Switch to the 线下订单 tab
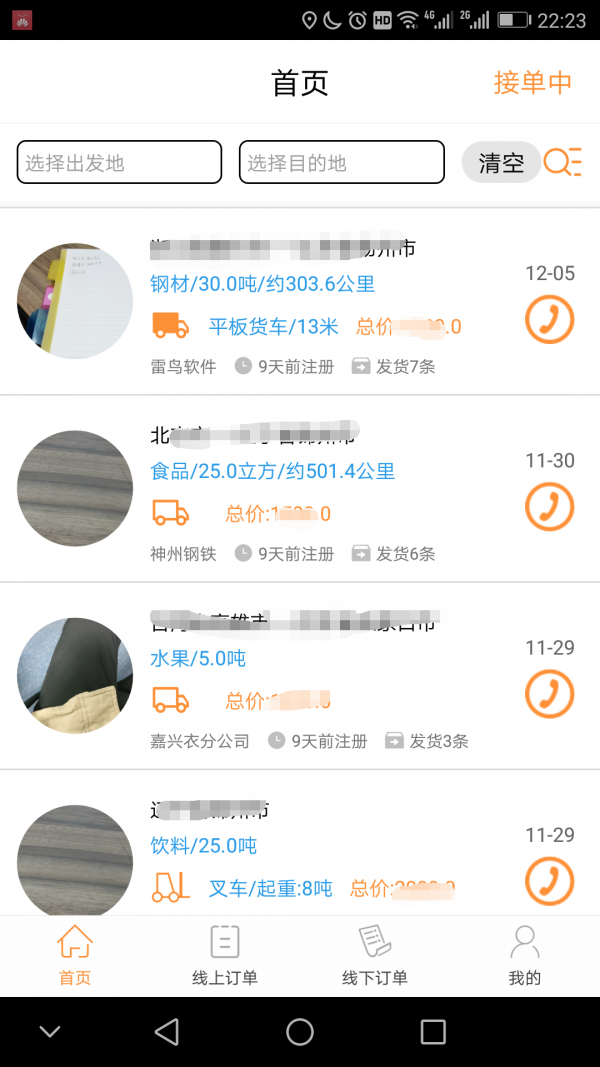Viewport: 600px width, 1067px height. [375, 956]
